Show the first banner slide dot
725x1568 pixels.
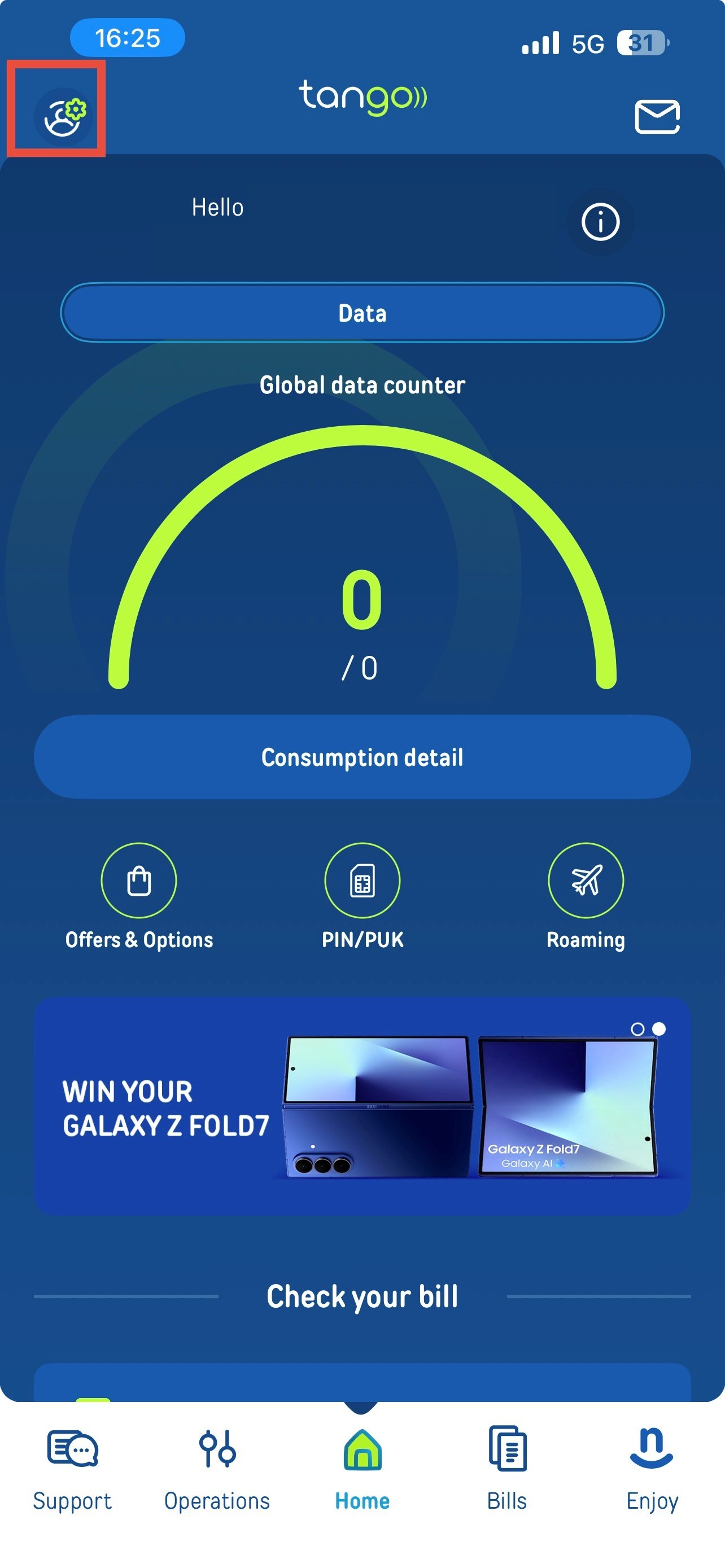coord(637,1029)
